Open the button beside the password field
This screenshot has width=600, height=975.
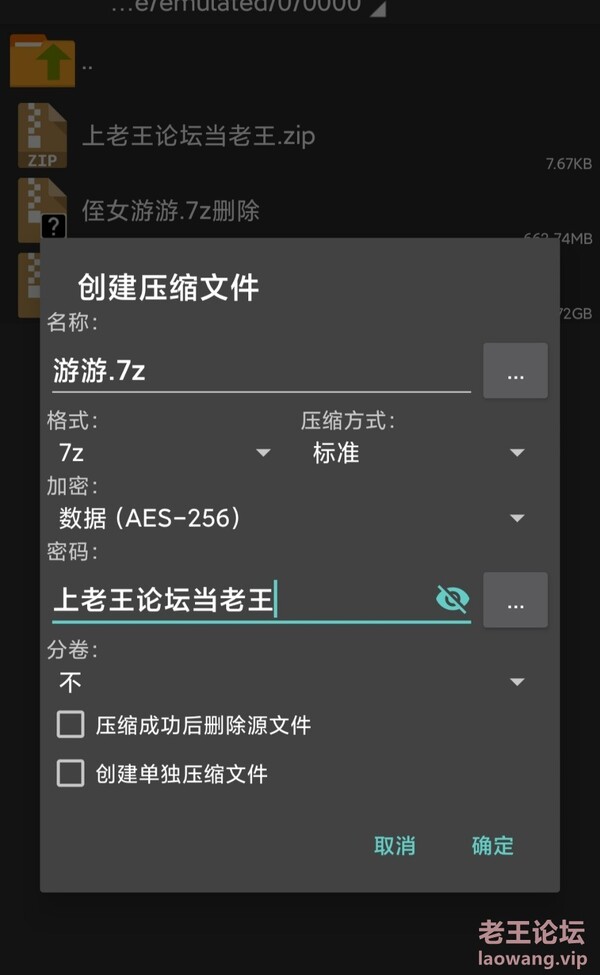(x=515, y=600)
